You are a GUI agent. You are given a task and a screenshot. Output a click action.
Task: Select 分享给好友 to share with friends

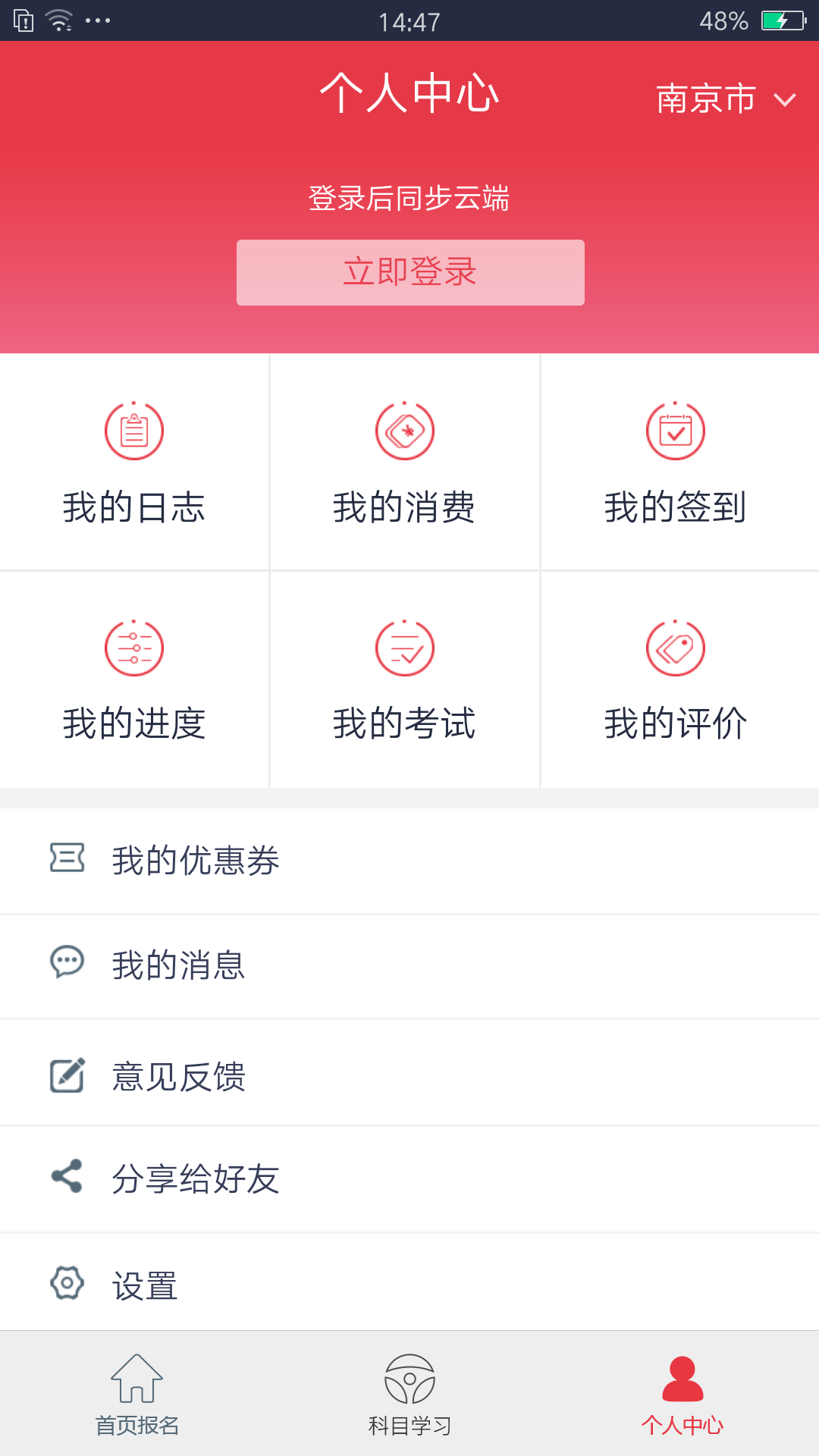pos(409,1179)
